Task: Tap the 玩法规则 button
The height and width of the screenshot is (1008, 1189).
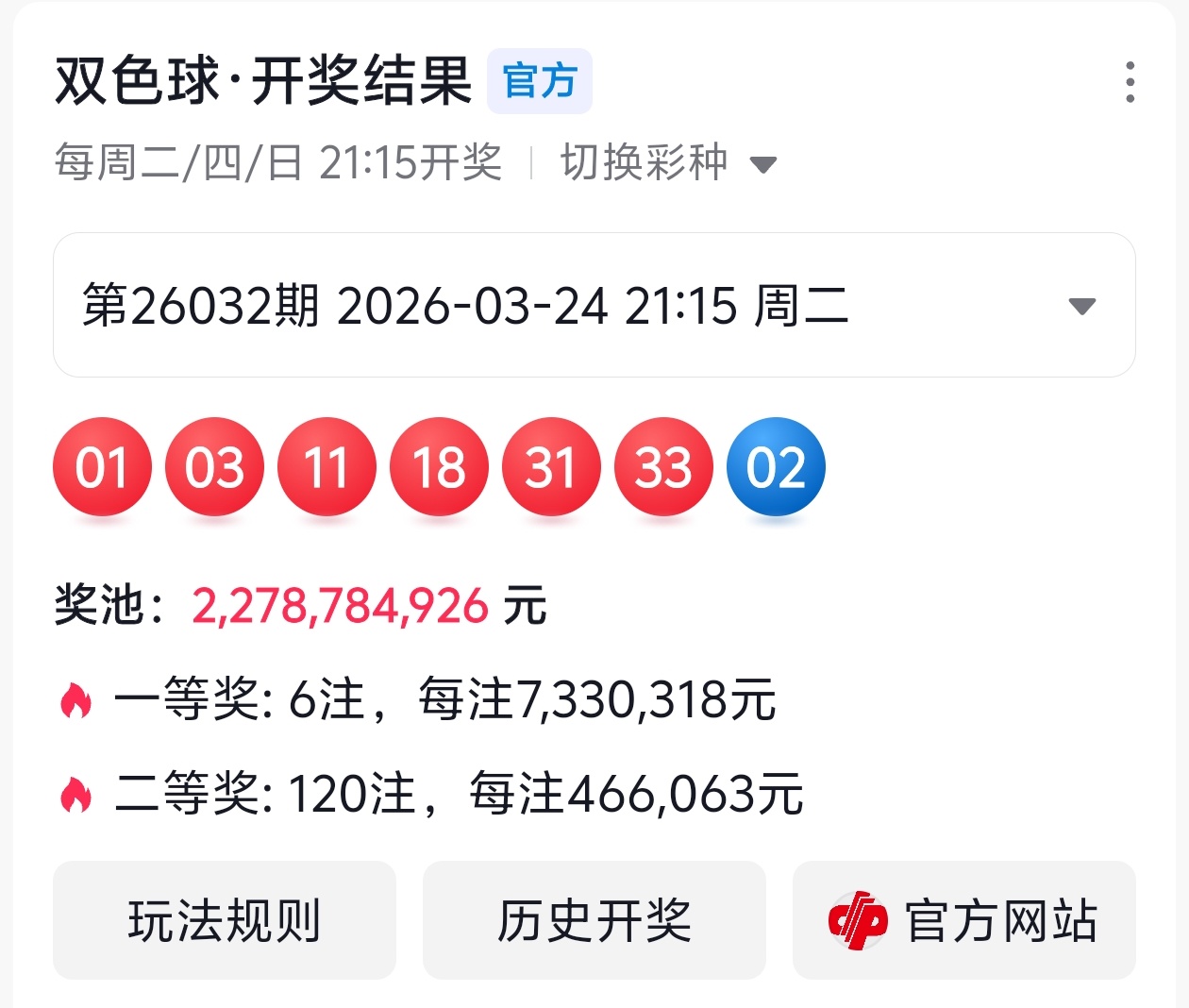Action: point(225,920)
